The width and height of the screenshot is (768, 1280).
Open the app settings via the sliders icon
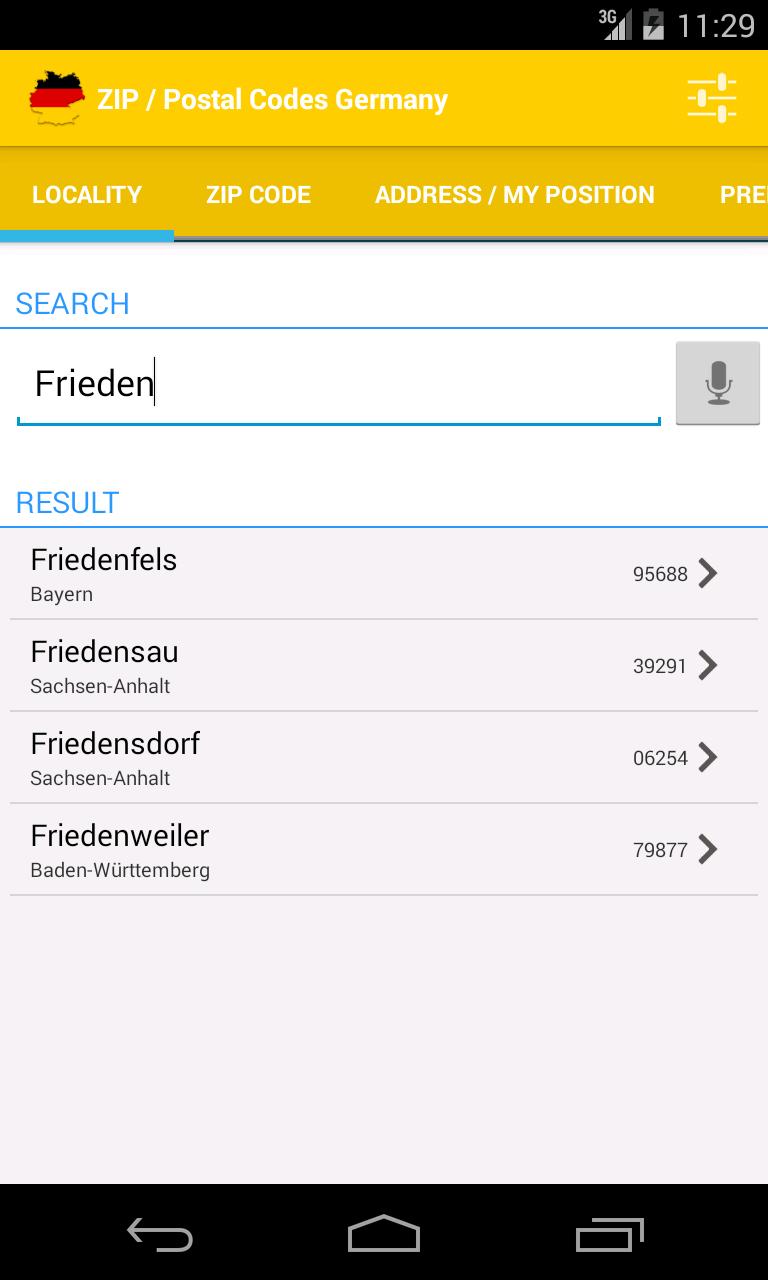(x=712, y=97)
